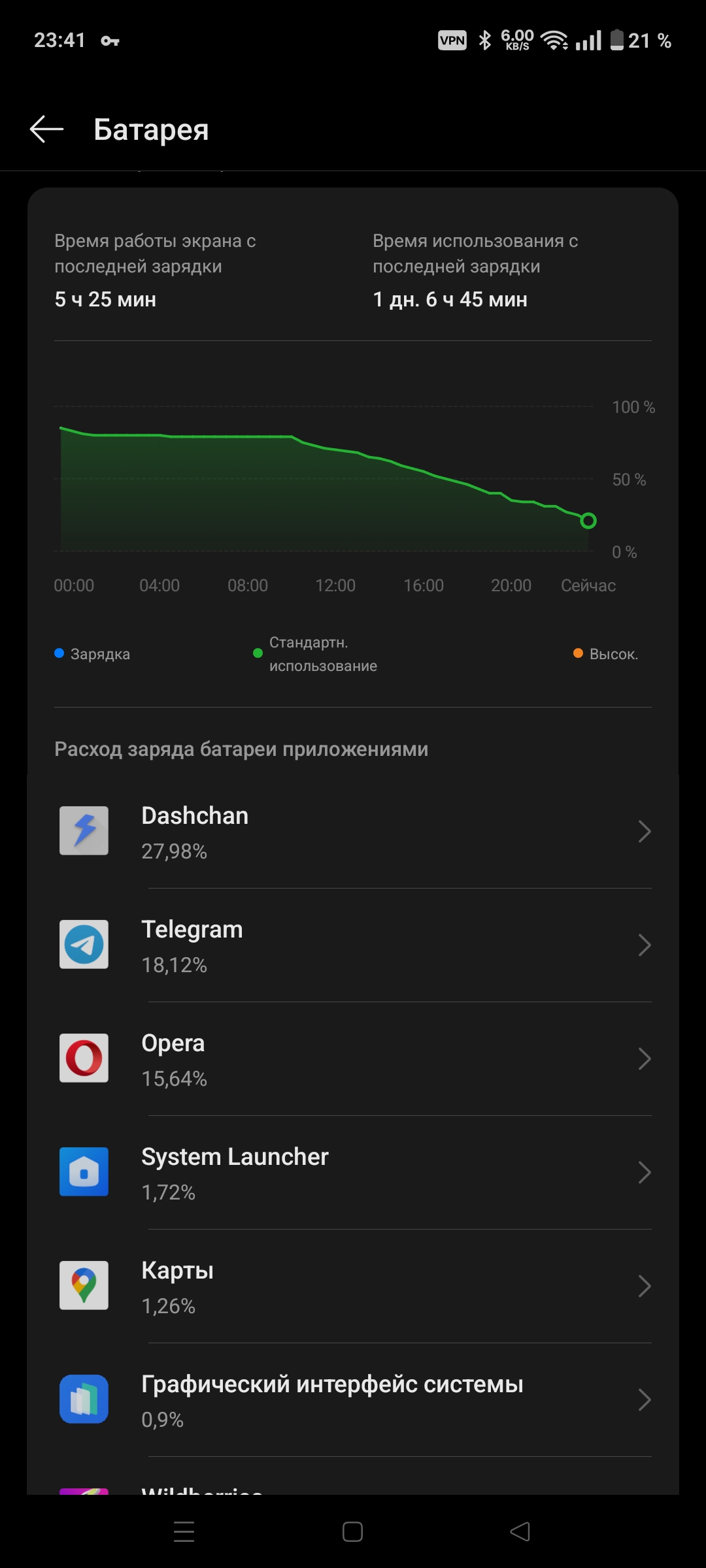Go back from the Батарея screen
Screen dimensions: 706x1568
46,129
